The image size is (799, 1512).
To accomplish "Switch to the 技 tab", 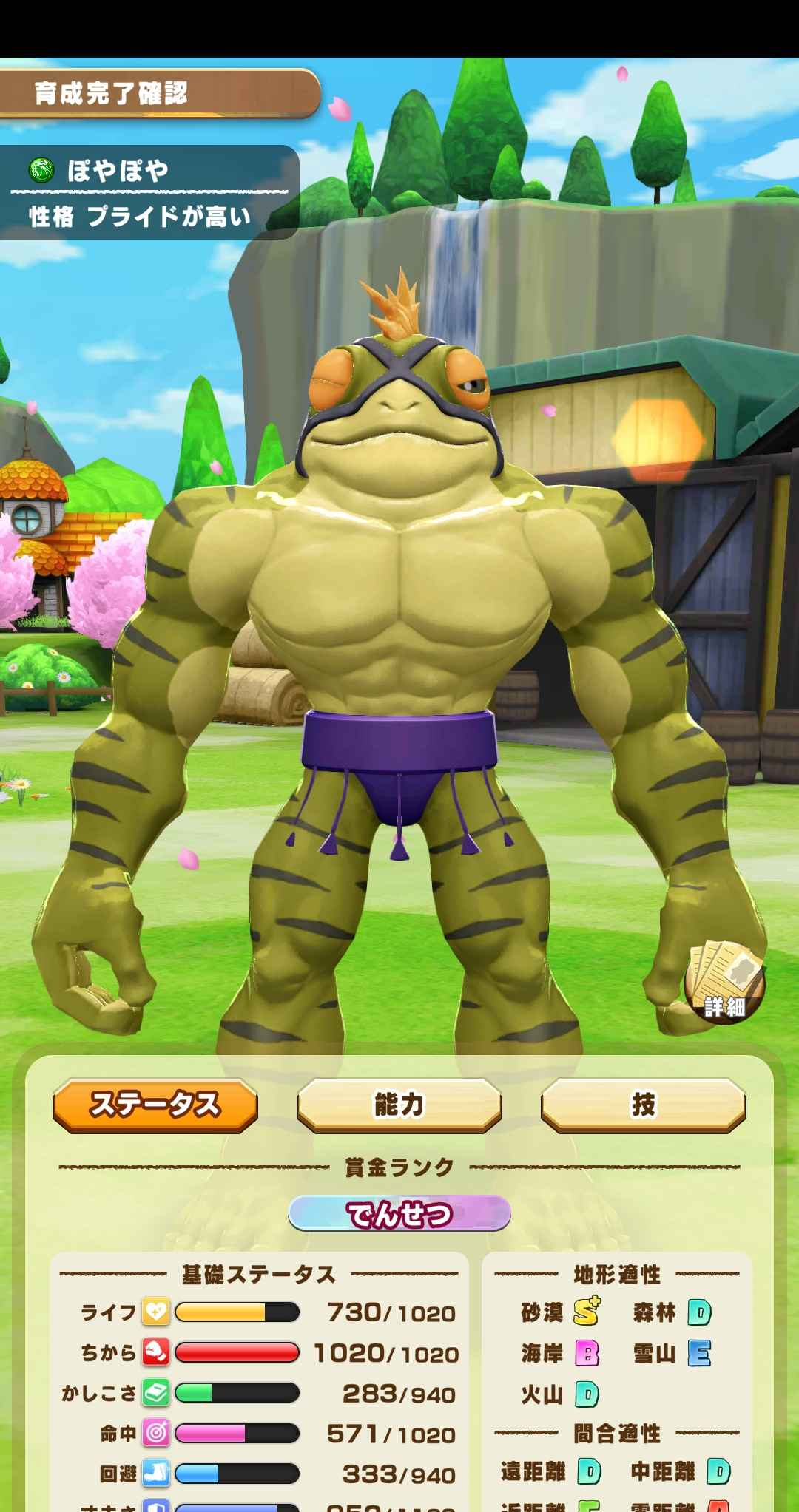I will (x=643, y=1105).
